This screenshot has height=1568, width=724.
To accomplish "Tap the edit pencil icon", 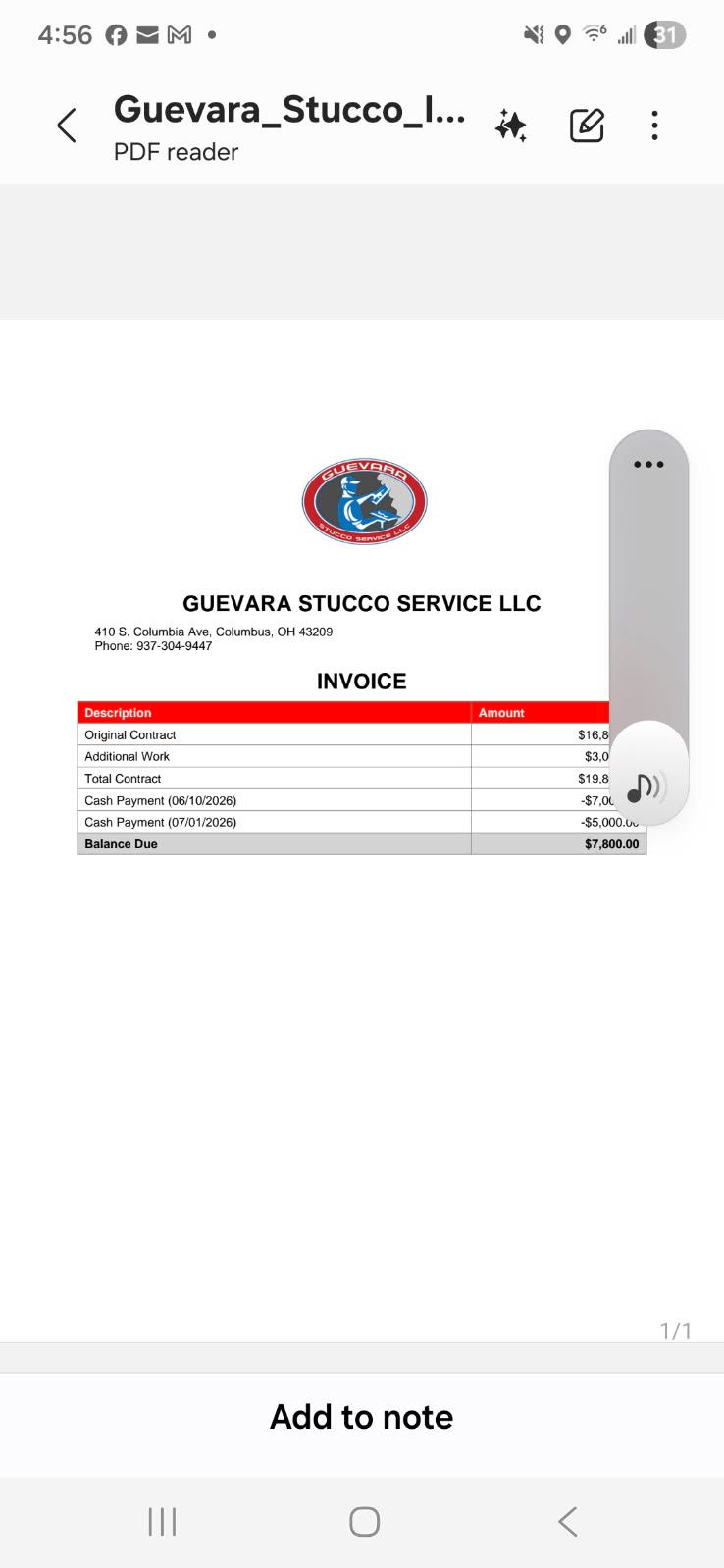I will 587,126.
